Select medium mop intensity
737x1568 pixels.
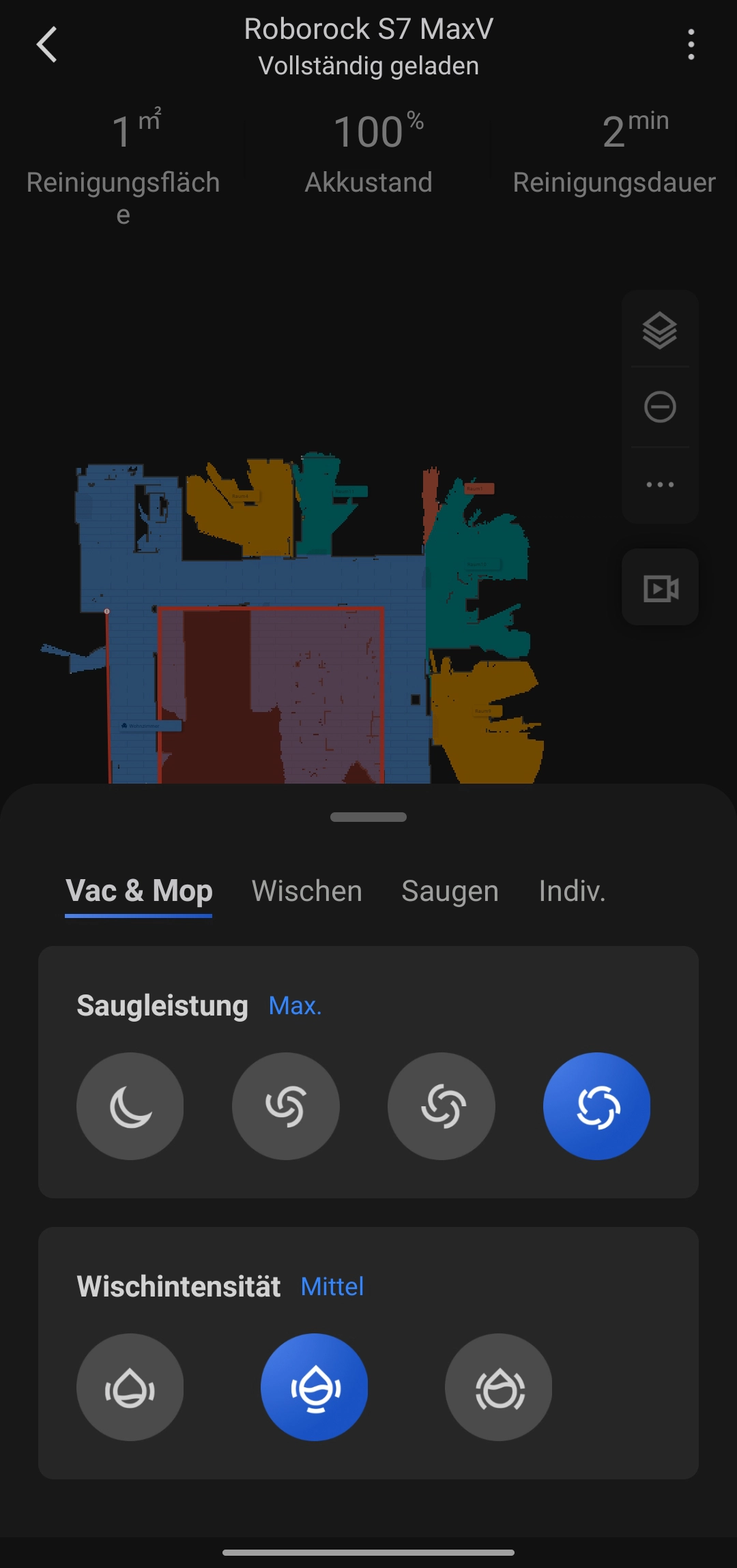click(x=315, y=1387)
